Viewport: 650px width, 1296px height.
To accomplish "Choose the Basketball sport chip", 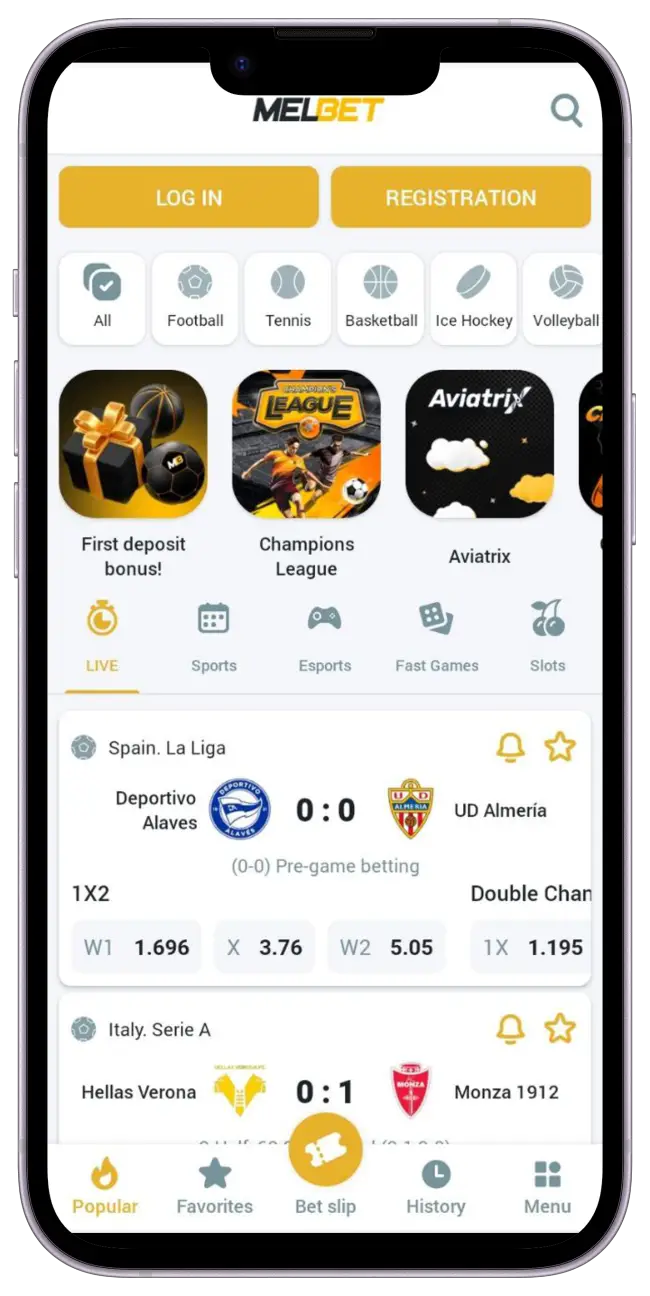I will point(381,298).
